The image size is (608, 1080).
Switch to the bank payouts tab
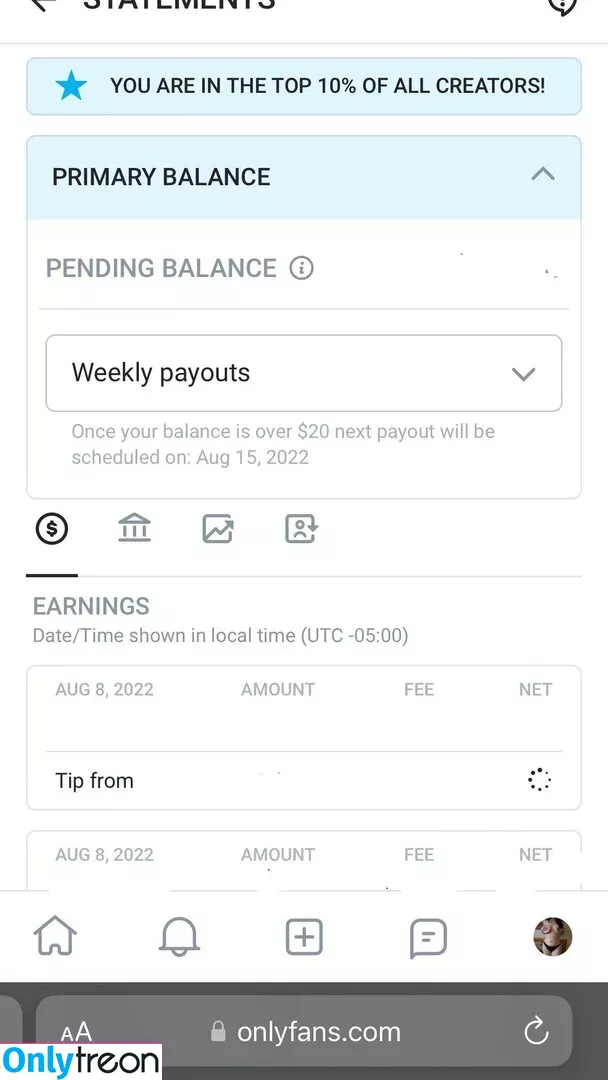click(x=134, y=529)
